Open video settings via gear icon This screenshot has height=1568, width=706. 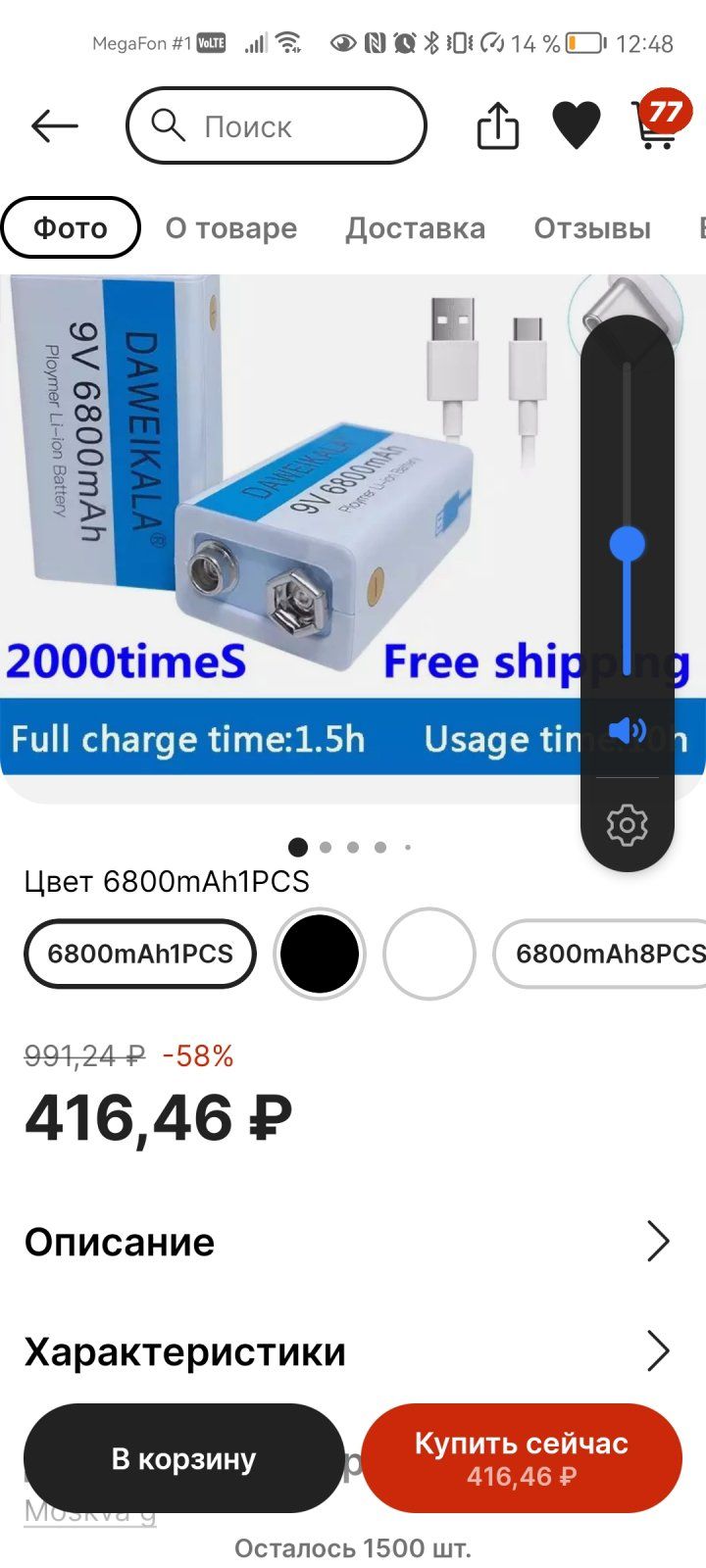click(627, 824)
